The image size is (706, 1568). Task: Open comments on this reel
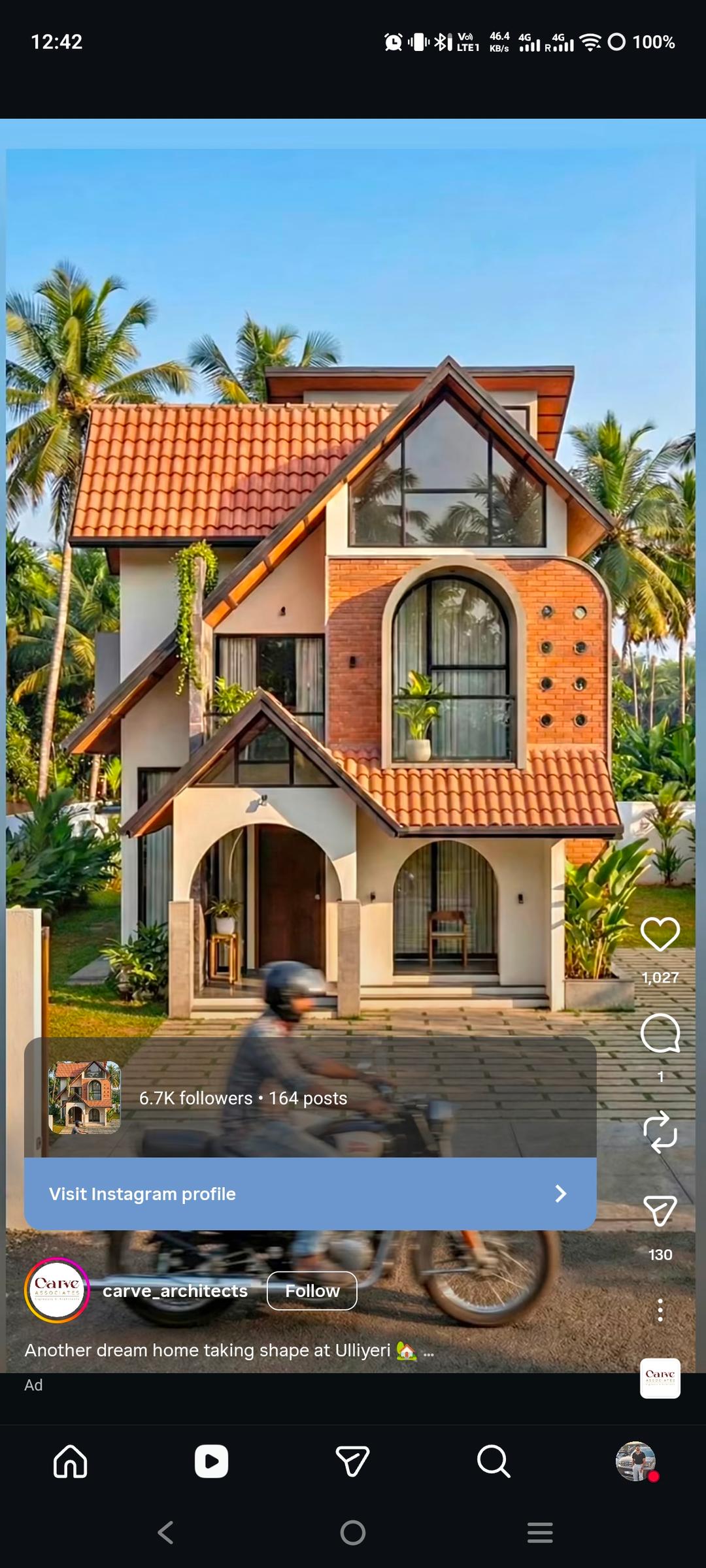pyautogui.click(x=660, y=1034)
